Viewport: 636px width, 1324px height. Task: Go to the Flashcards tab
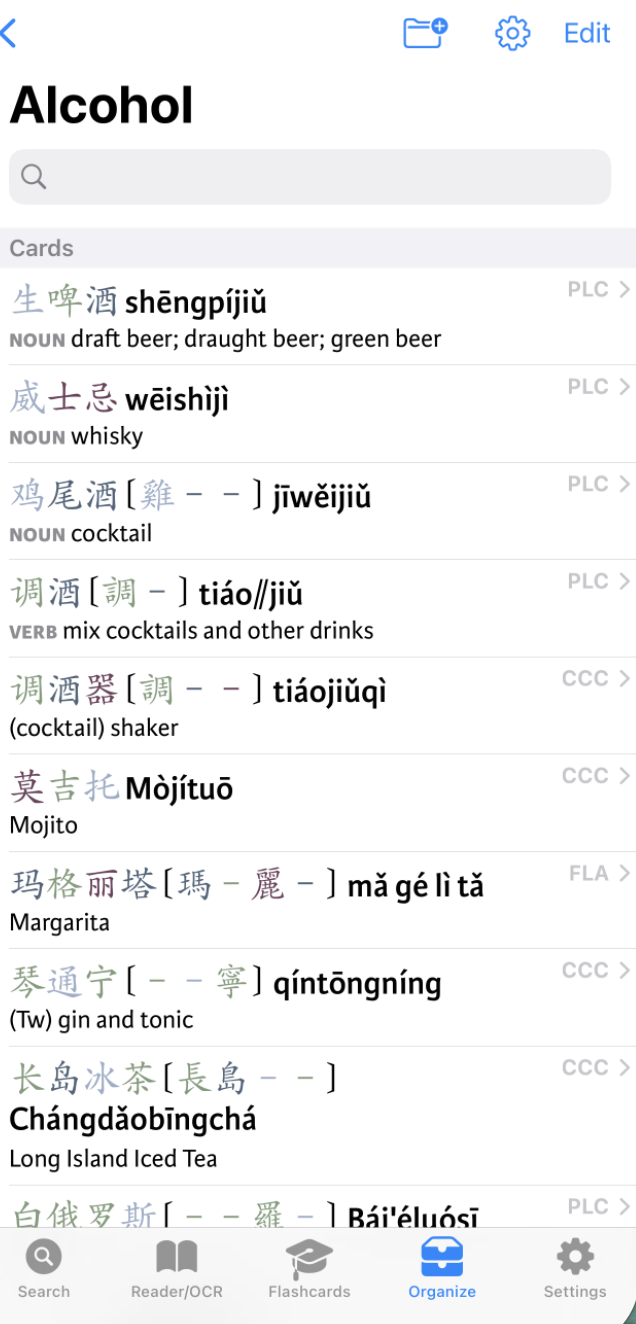pyautogui.click(x=309, y=1270)
